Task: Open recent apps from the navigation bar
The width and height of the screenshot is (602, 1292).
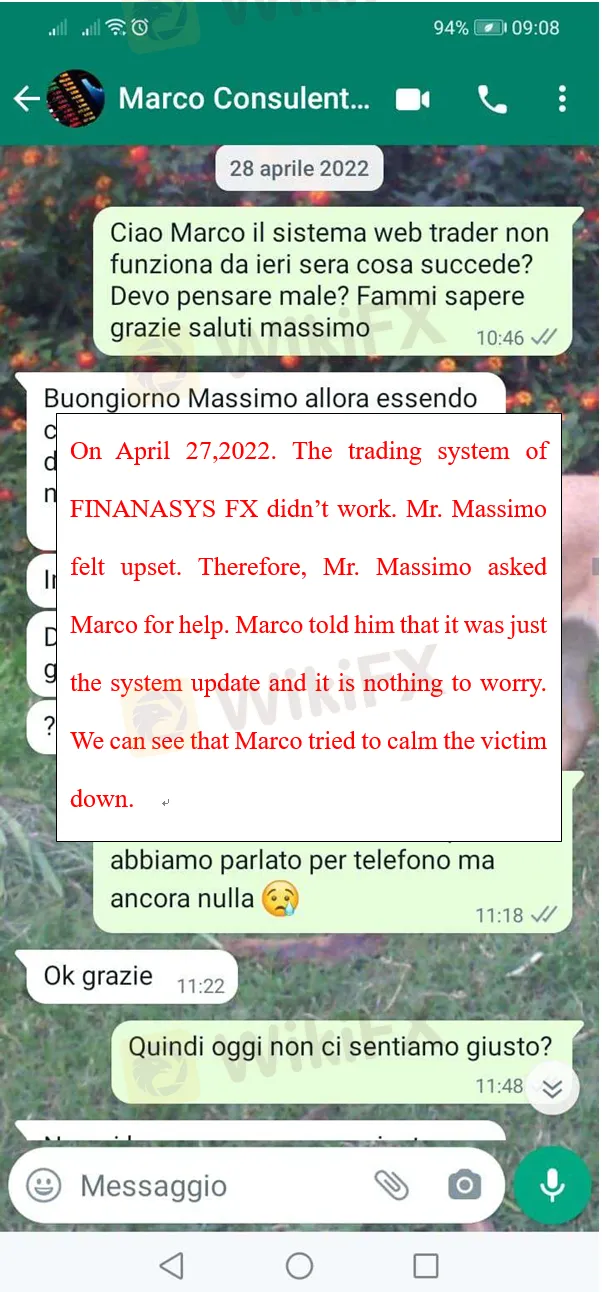Action: (426, 1266)
